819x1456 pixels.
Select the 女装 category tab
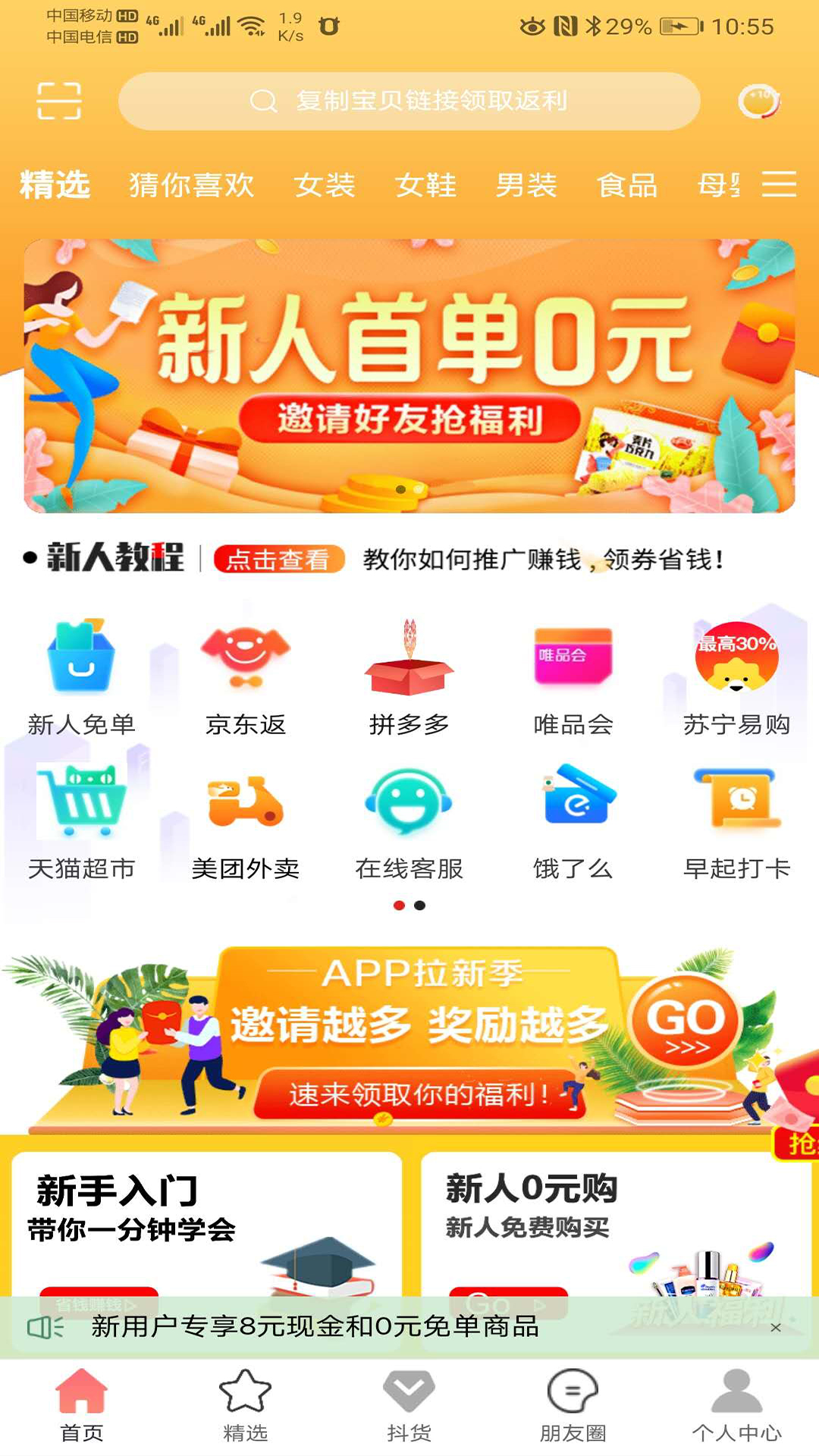pyautogui.click(x=325, y=185)
